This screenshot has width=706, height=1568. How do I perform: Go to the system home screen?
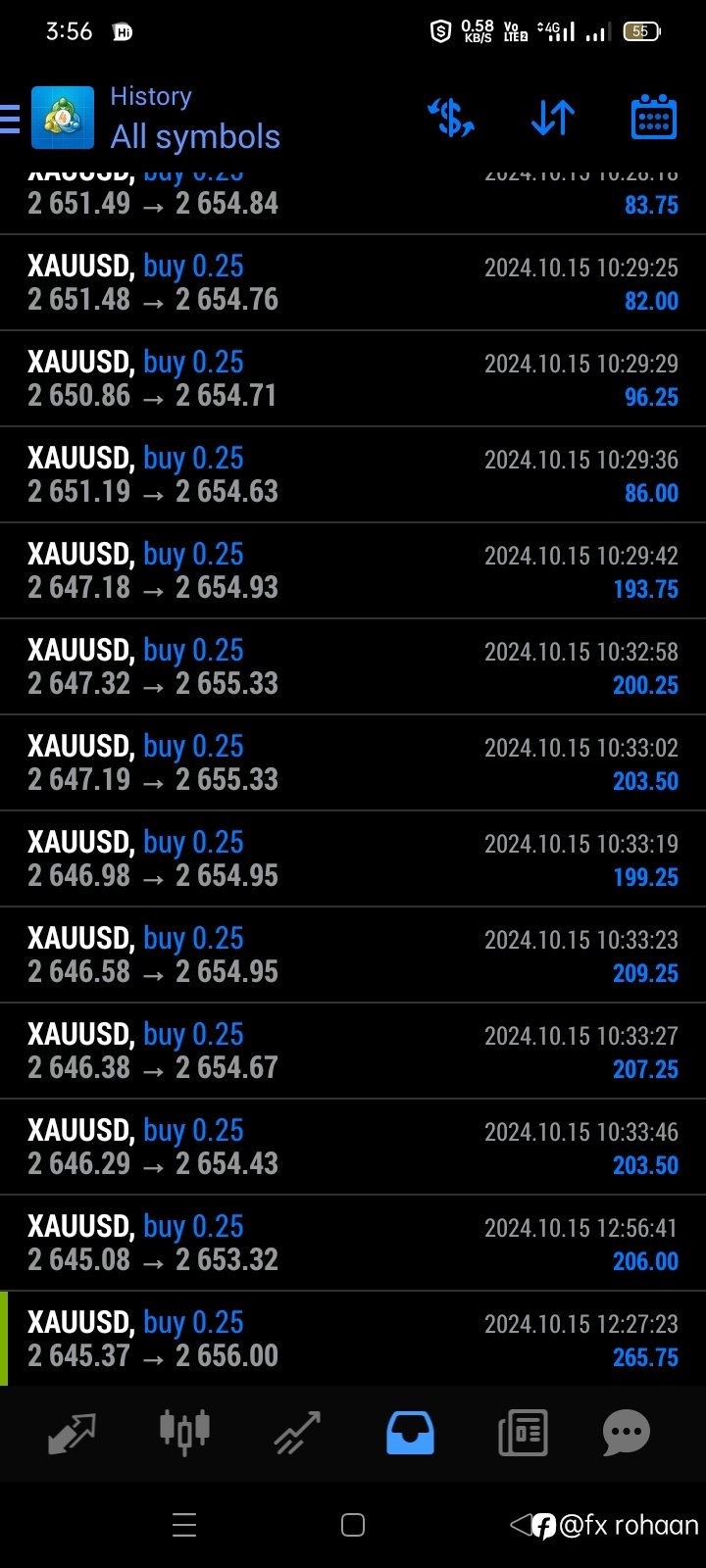click(x=353, y=1525)
